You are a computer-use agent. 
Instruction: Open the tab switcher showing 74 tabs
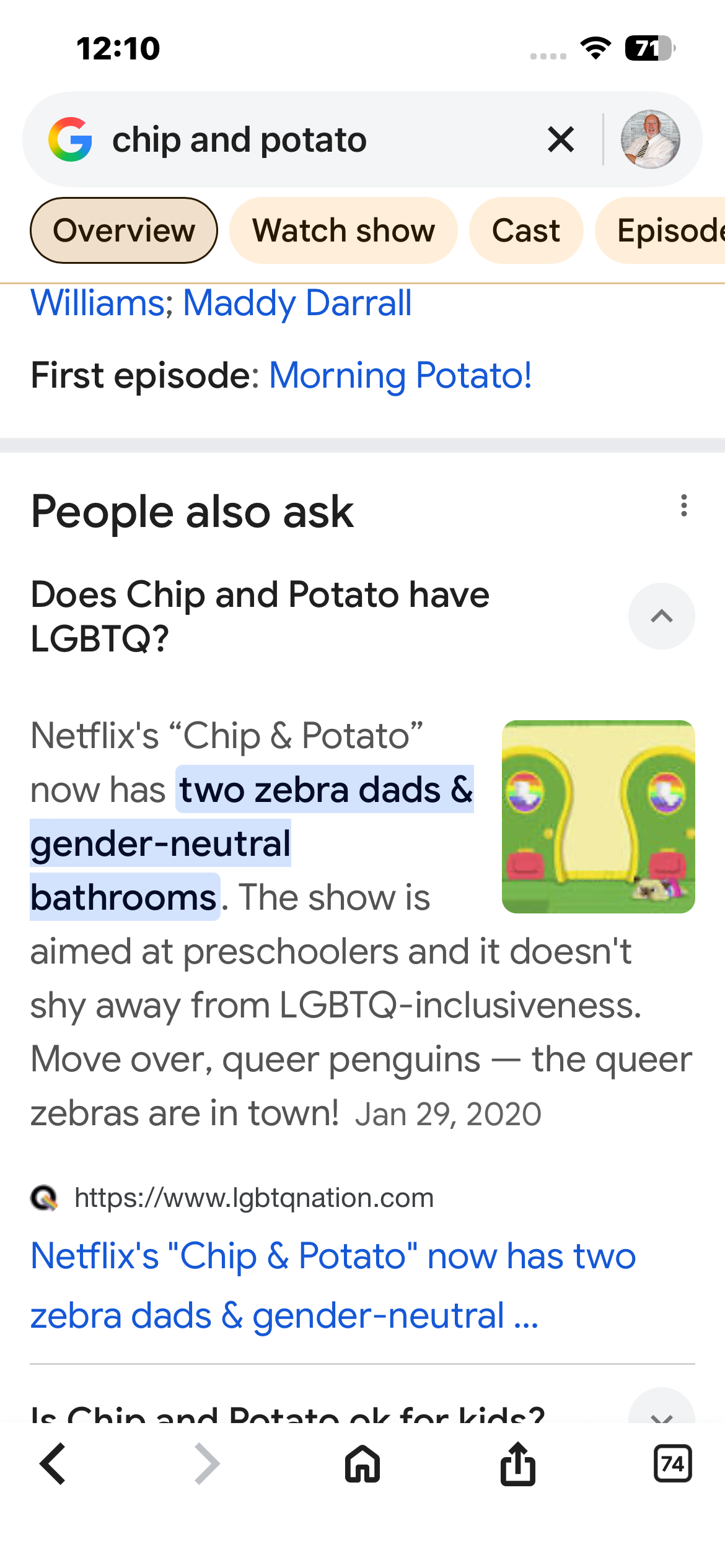672,1464
